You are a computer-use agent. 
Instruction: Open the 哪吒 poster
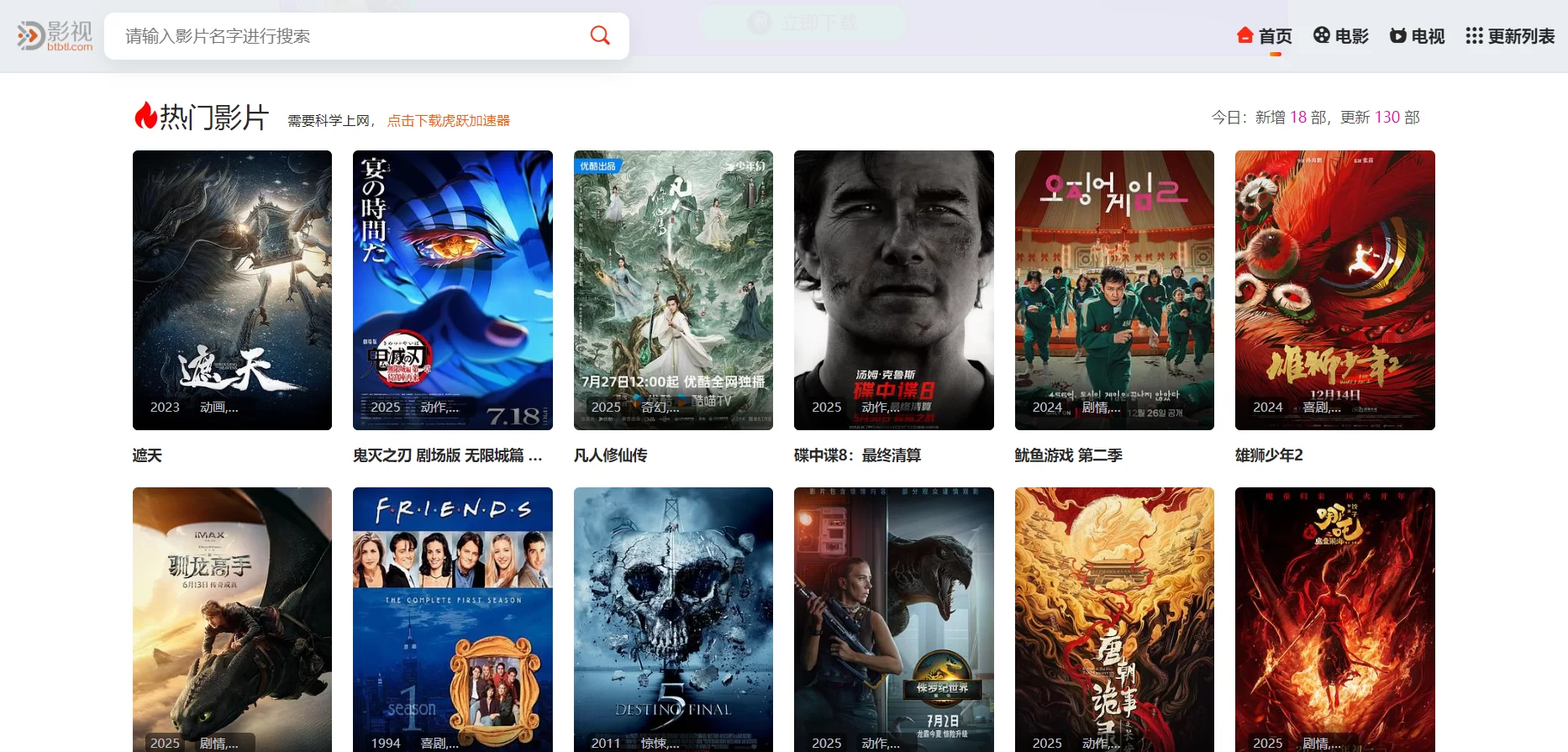pos(1334,619)
